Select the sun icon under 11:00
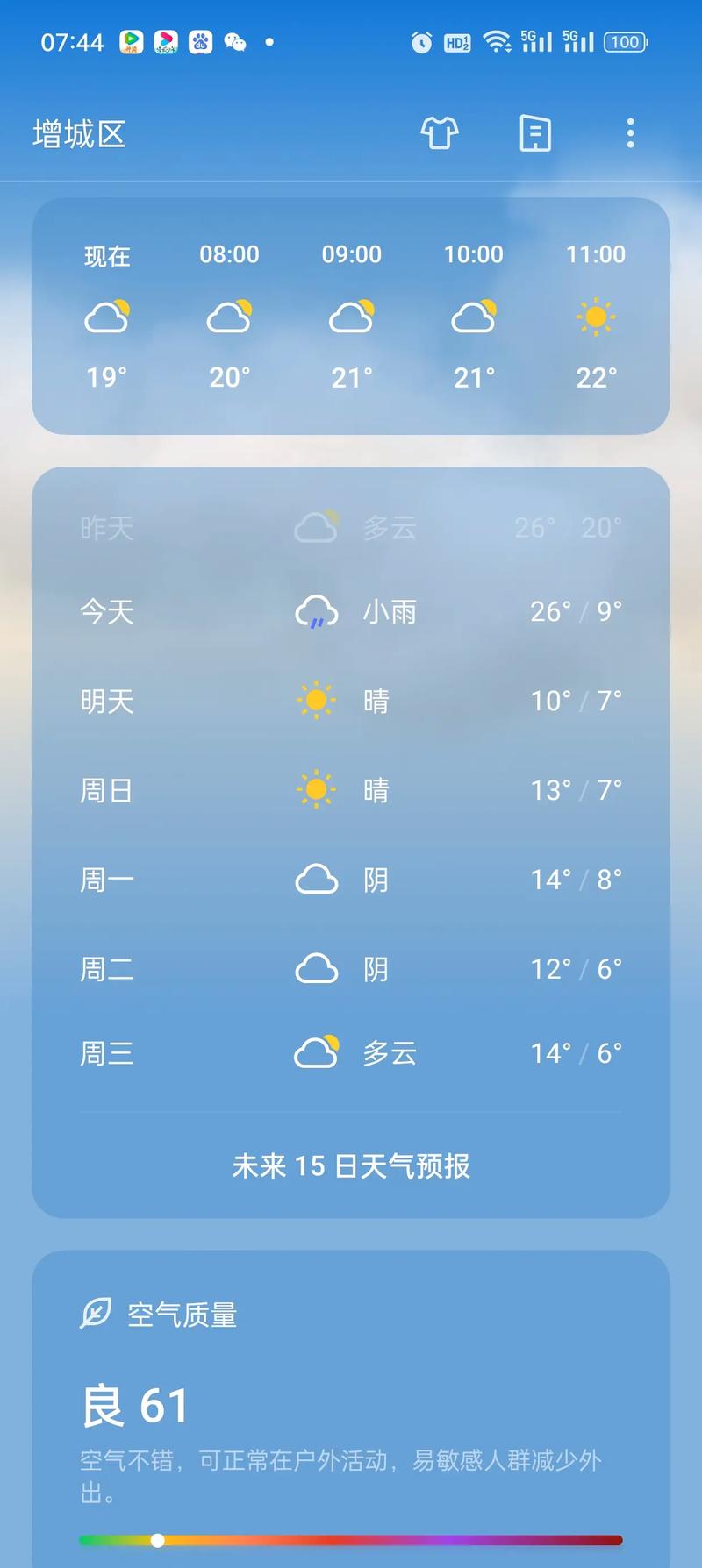 (597, 317)
